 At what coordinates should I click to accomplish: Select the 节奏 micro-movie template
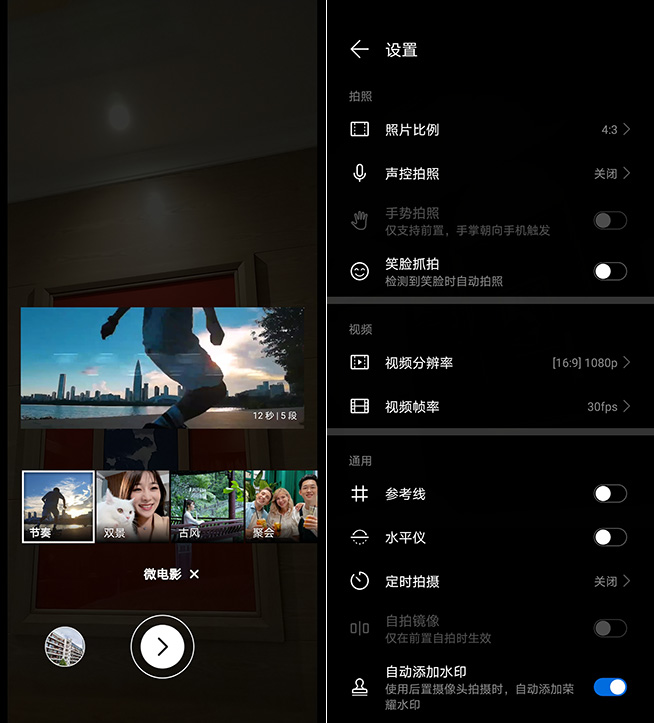[x=58, y=507]
